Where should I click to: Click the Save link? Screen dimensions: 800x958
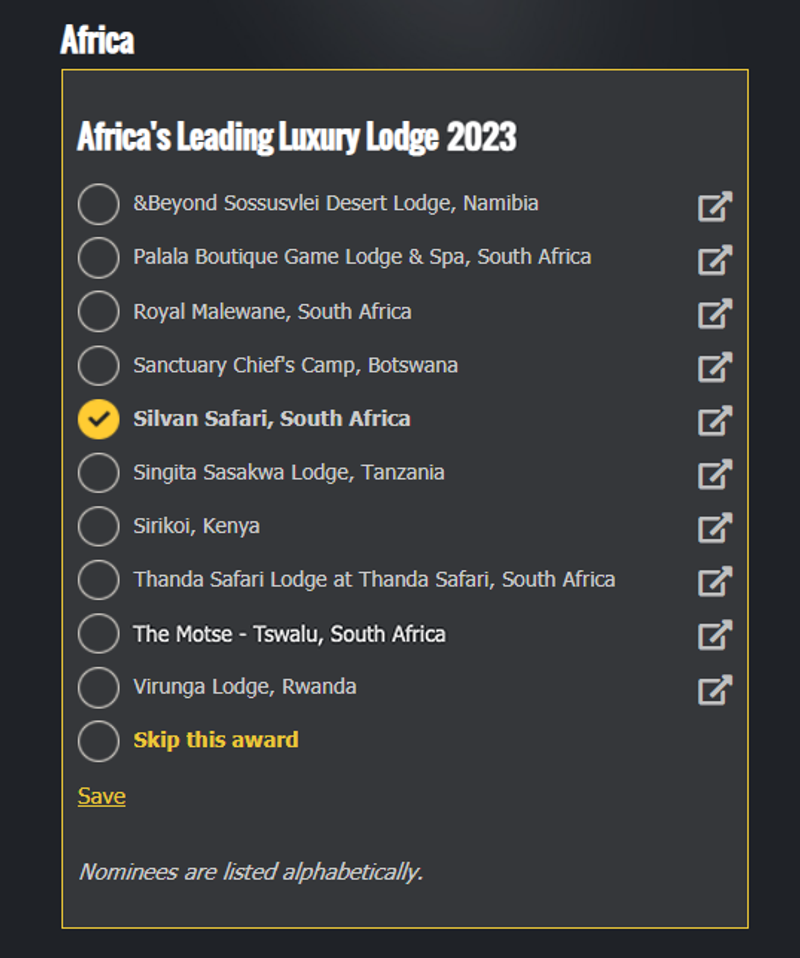101,795
